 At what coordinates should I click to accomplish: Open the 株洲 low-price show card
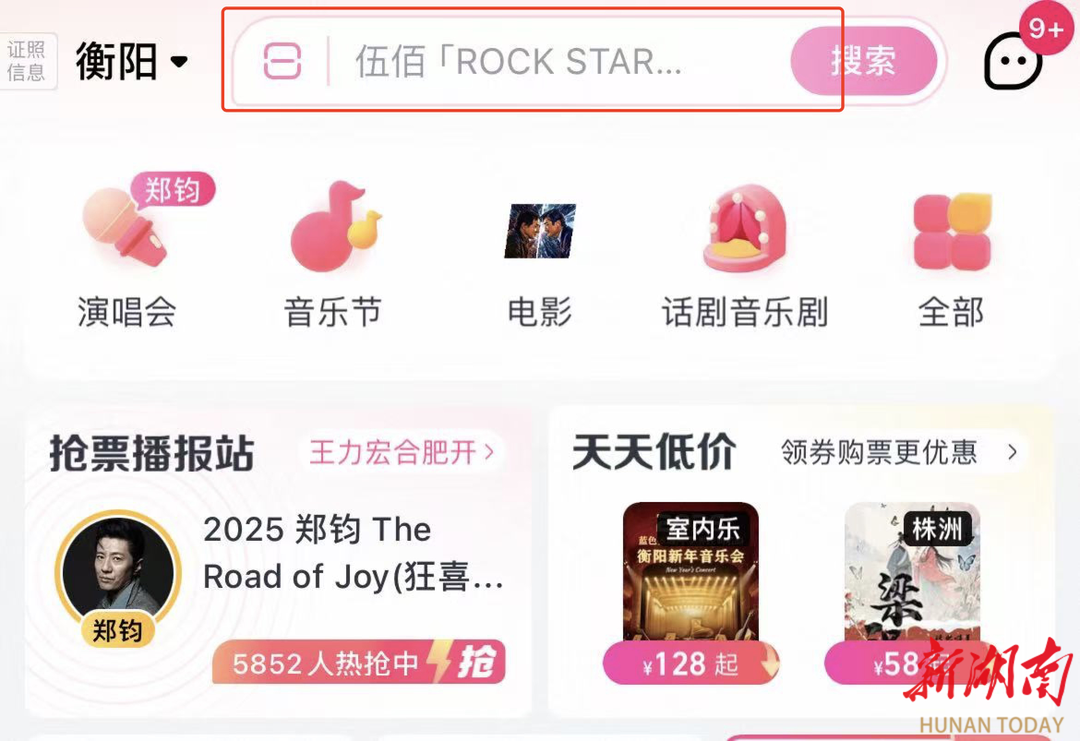coord(912,590)
